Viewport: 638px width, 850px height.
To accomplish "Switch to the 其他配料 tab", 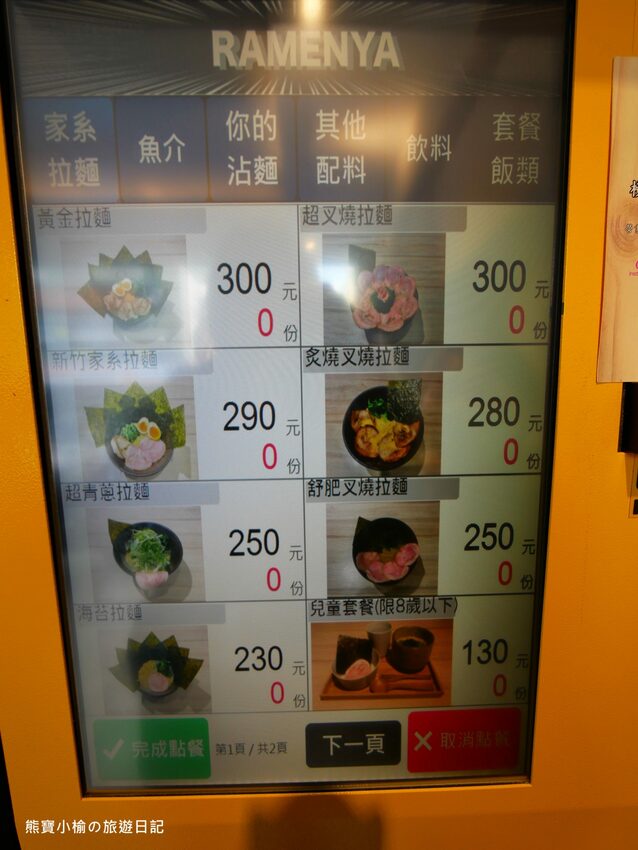I will [x=341, y=148].
